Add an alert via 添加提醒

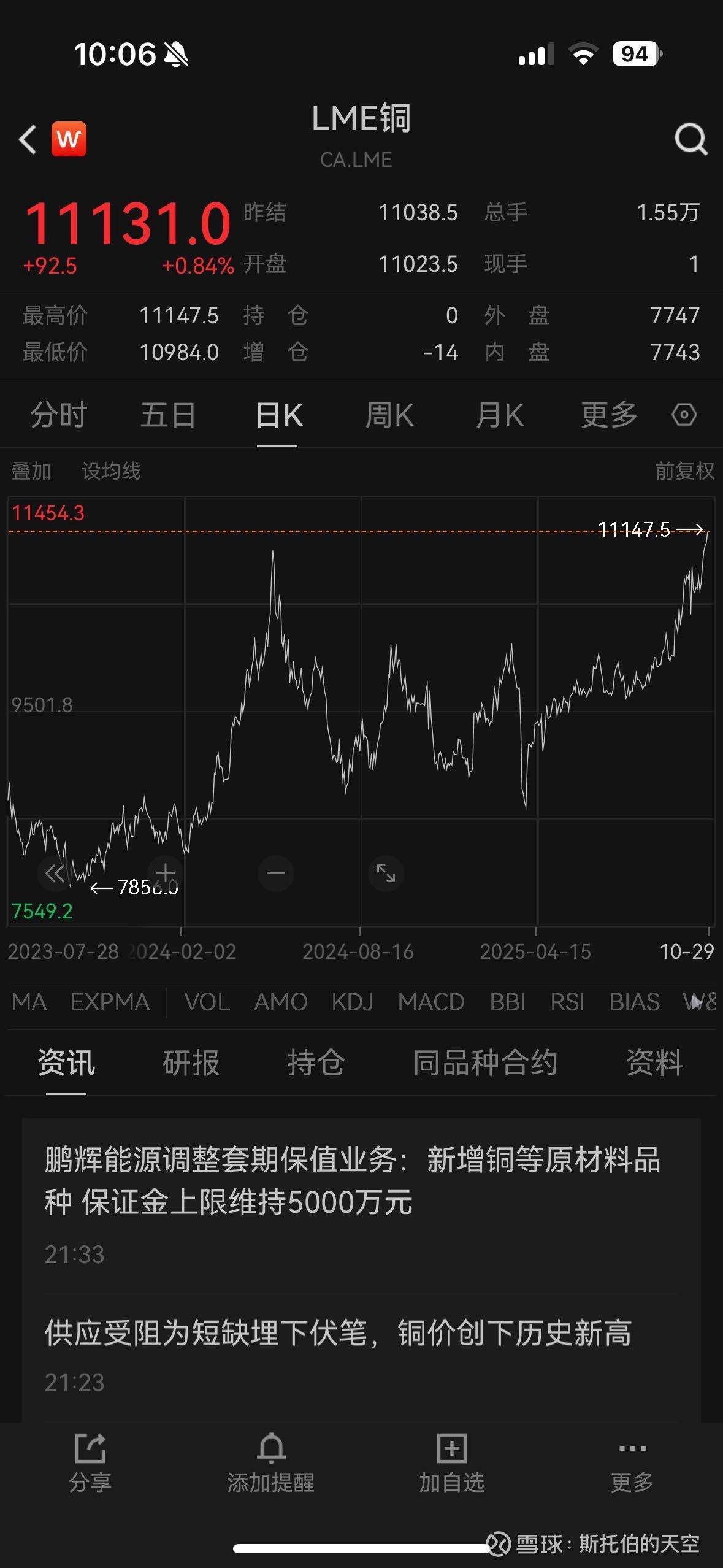270,1462
